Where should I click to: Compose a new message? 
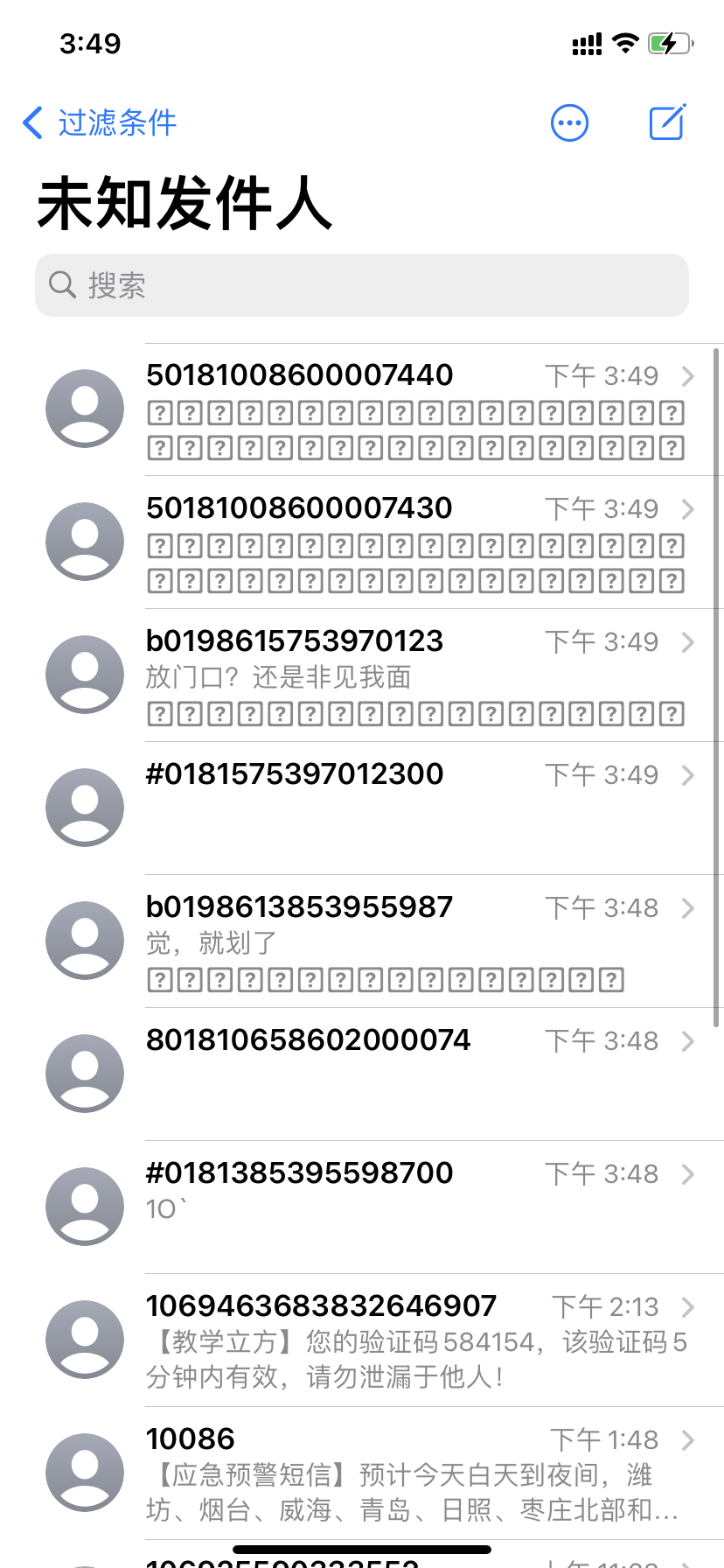[x=667, y=123]
